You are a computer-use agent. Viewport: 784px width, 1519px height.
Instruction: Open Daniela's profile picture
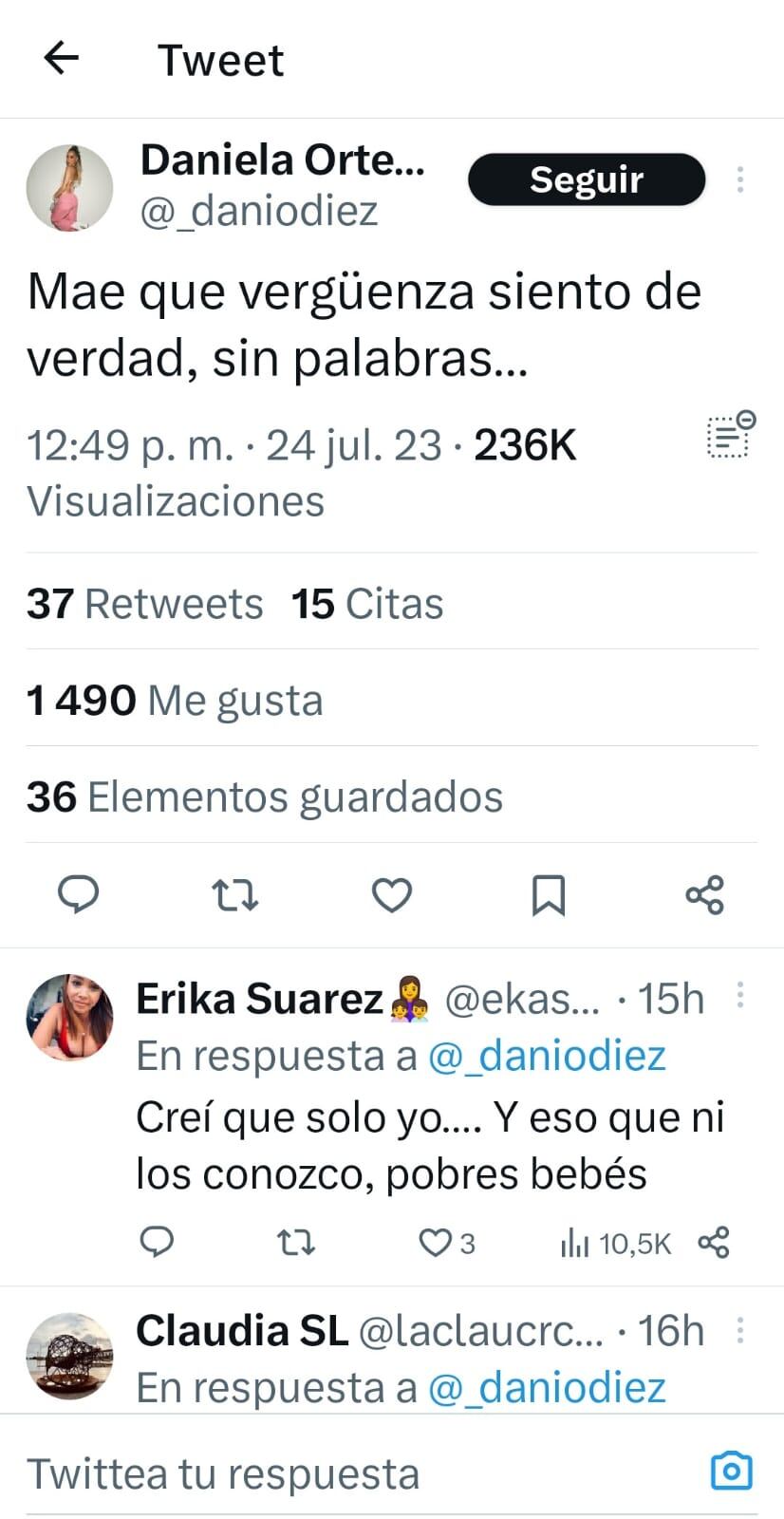click(69, 188)
